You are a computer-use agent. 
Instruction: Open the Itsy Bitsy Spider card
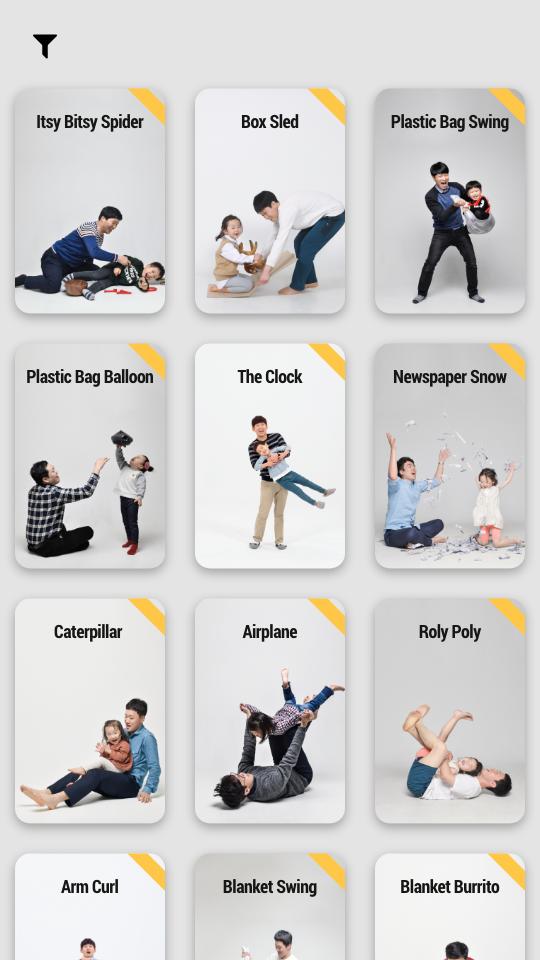pyautogui.click(x=90, y=201)
